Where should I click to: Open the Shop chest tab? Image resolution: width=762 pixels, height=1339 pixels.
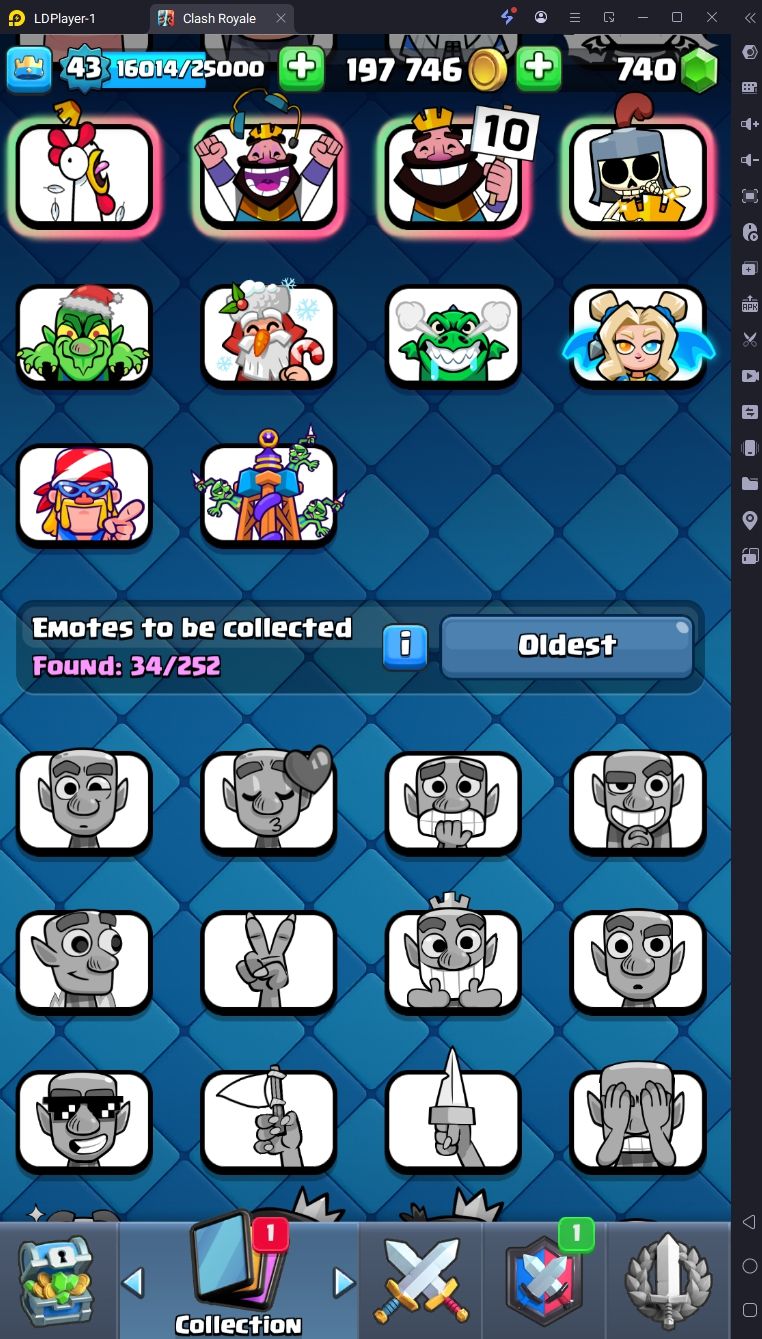58,1281
